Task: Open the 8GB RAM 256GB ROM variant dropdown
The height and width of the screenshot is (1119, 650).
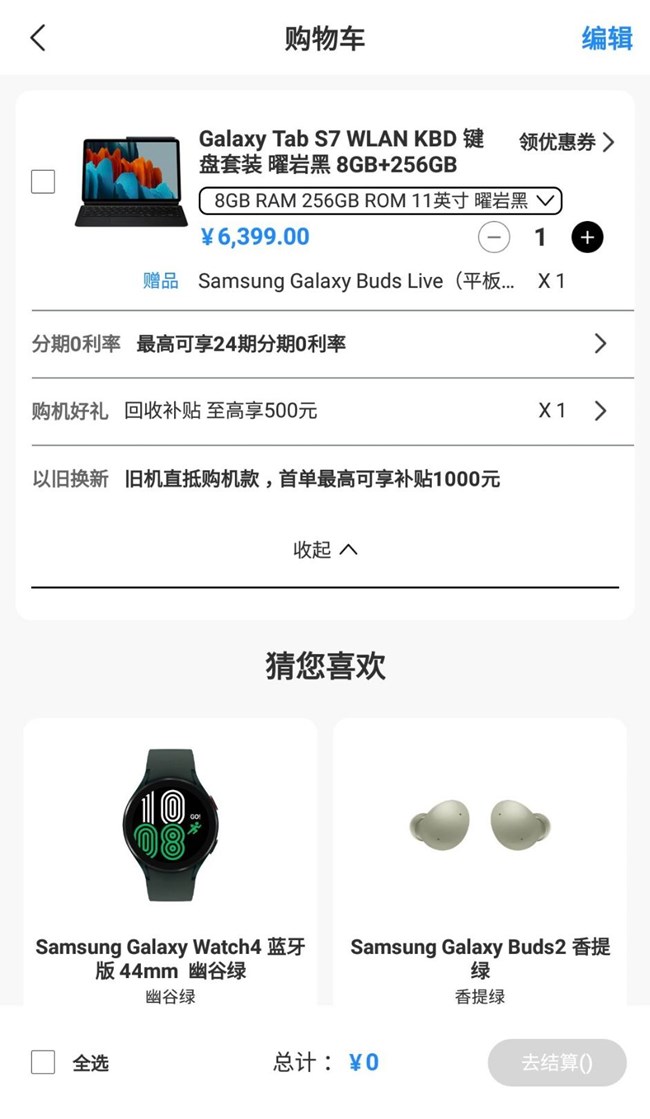Action: (380, 201)
